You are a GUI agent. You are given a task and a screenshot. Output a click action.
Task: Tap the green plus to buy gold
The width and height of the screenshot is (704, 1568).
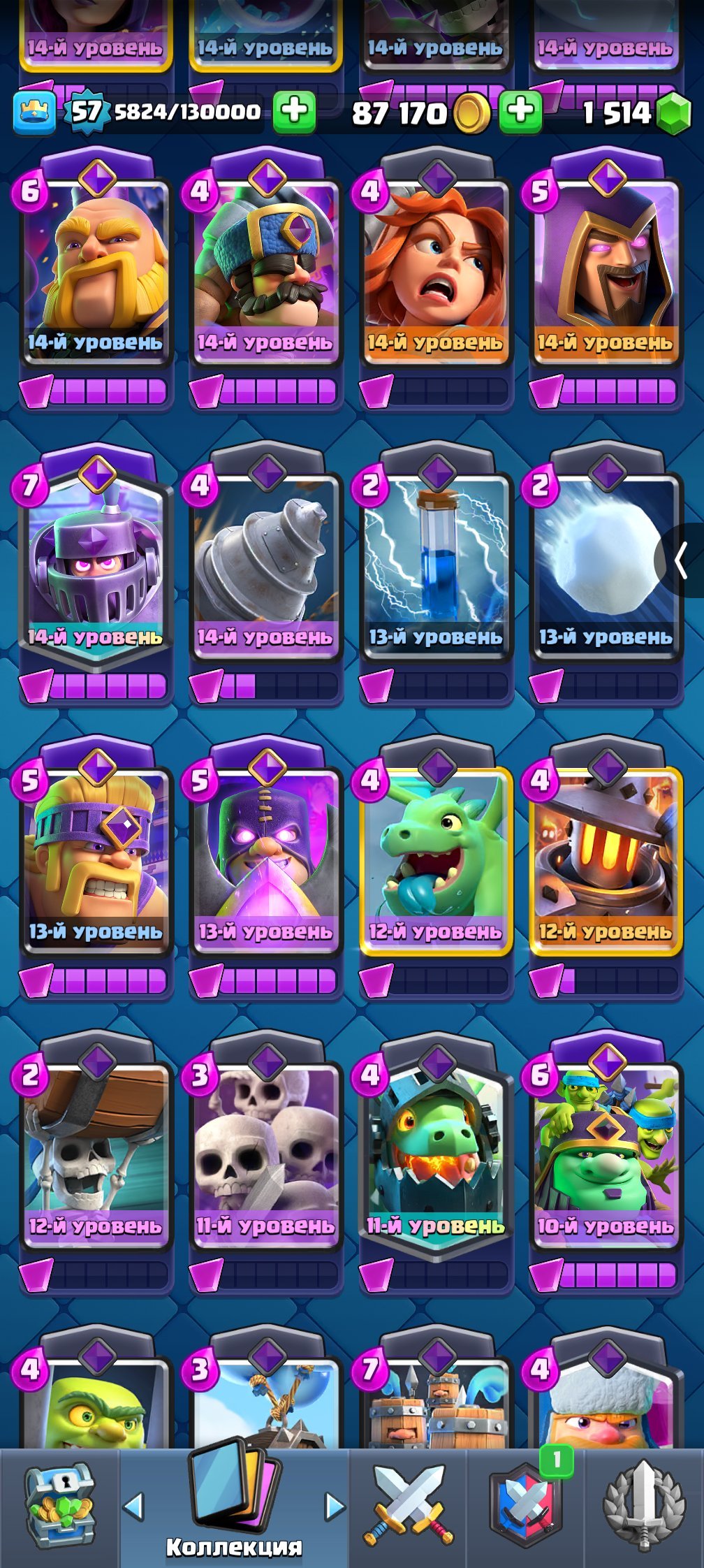click(x=520, y=111)
